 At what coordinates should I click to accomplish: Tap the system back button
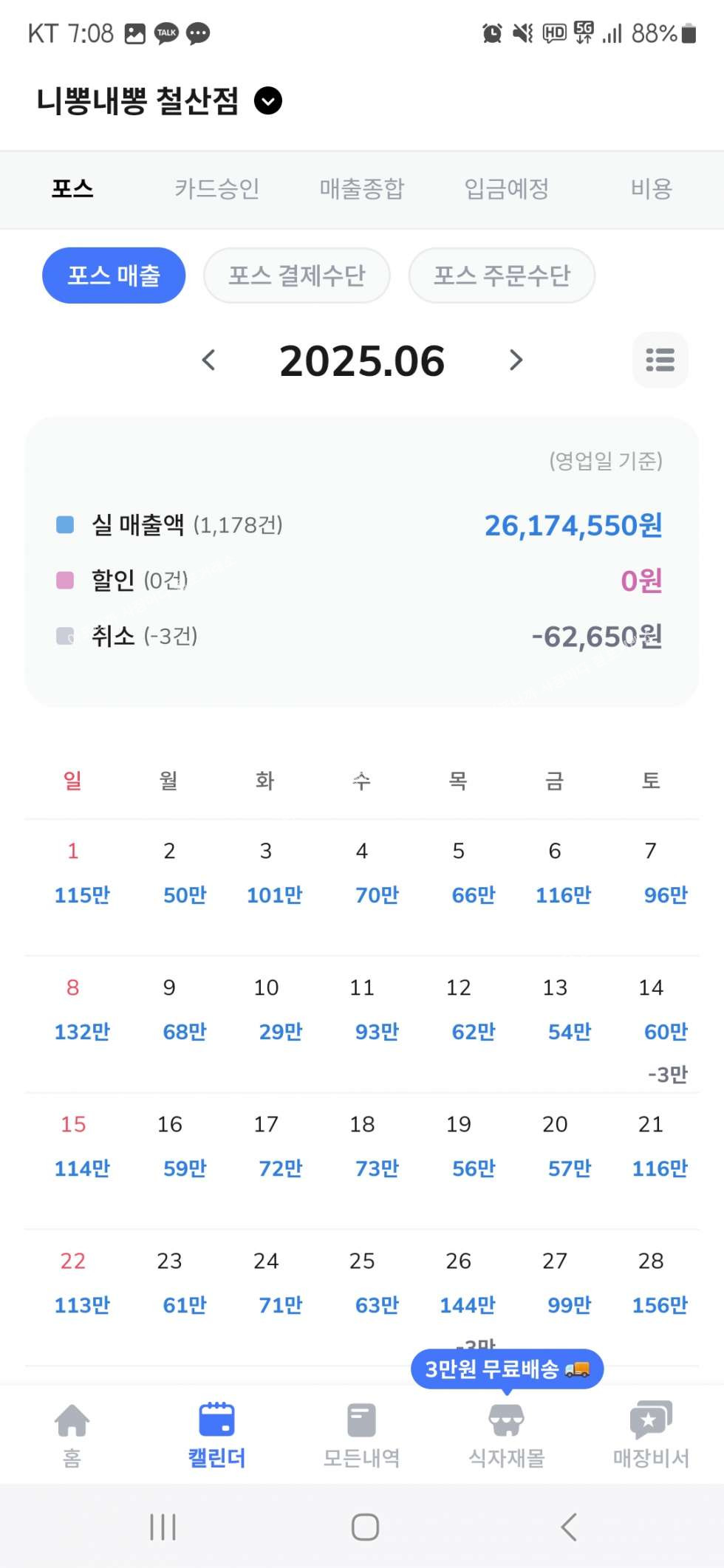tap(567, 1527)
